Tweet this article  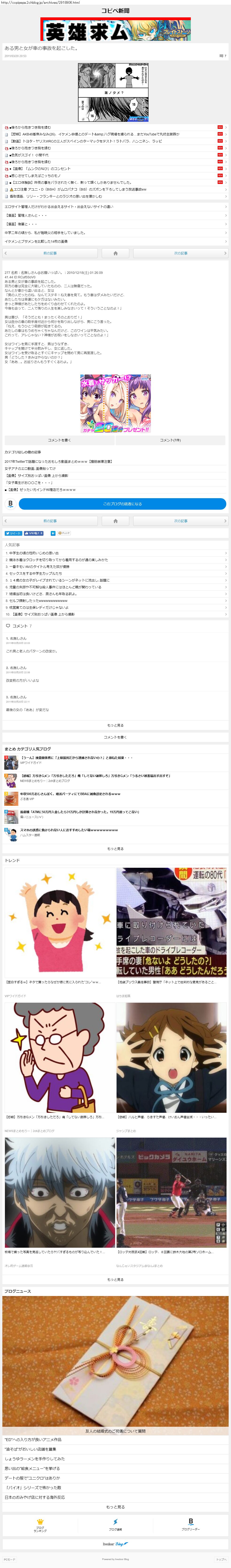(13, 533)
